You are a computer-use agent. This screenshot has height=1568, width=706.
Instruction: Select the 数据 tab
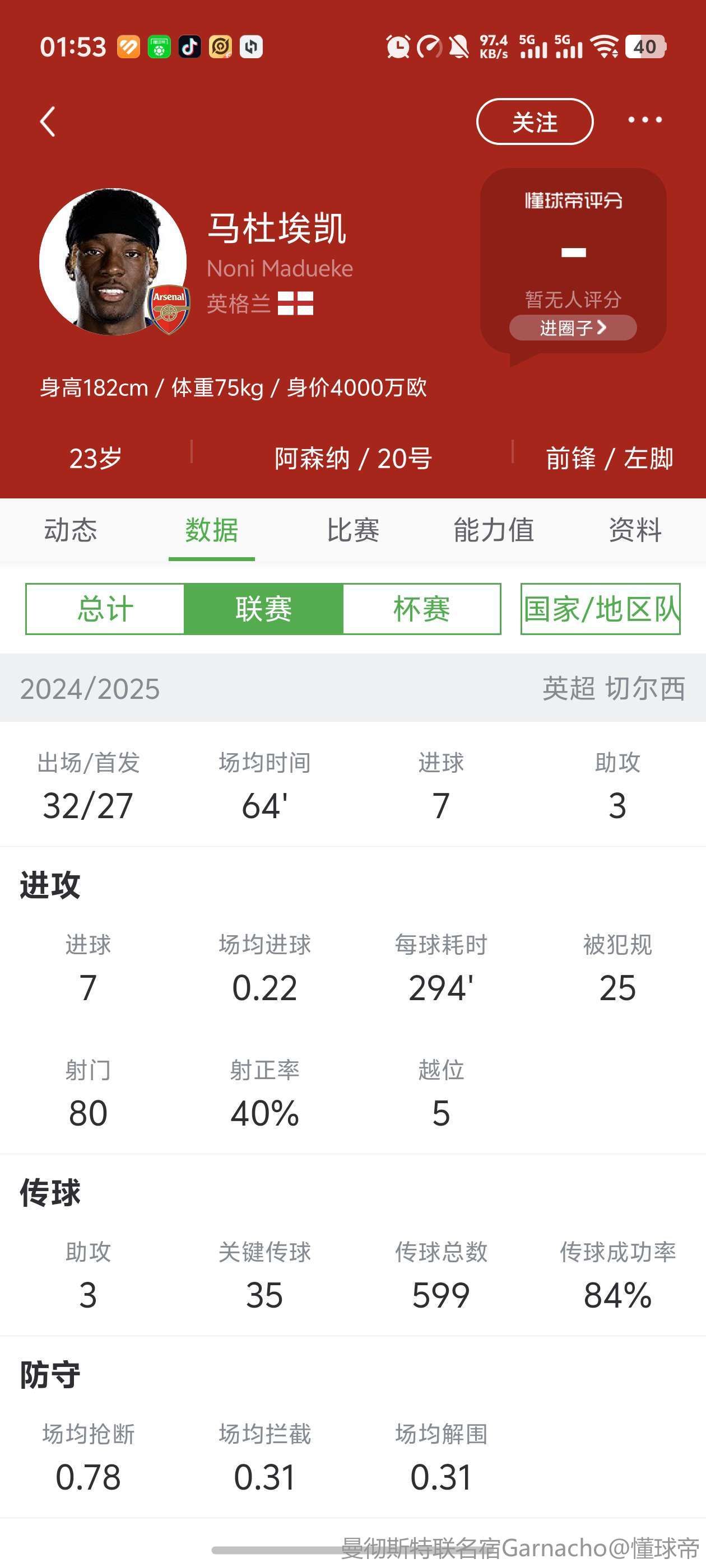[x=211, y=530]
